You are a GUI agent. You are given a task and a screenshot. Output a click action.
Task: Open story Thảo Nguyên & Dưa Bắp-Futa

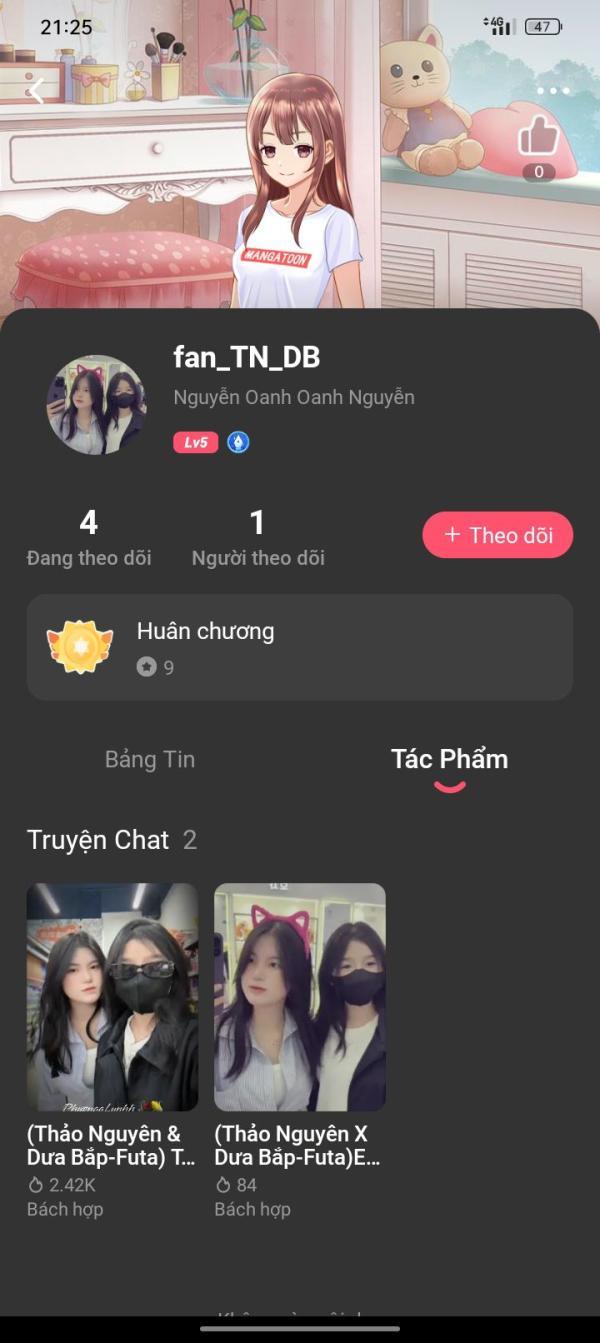pyautogui.click(x=112, y=1051)
